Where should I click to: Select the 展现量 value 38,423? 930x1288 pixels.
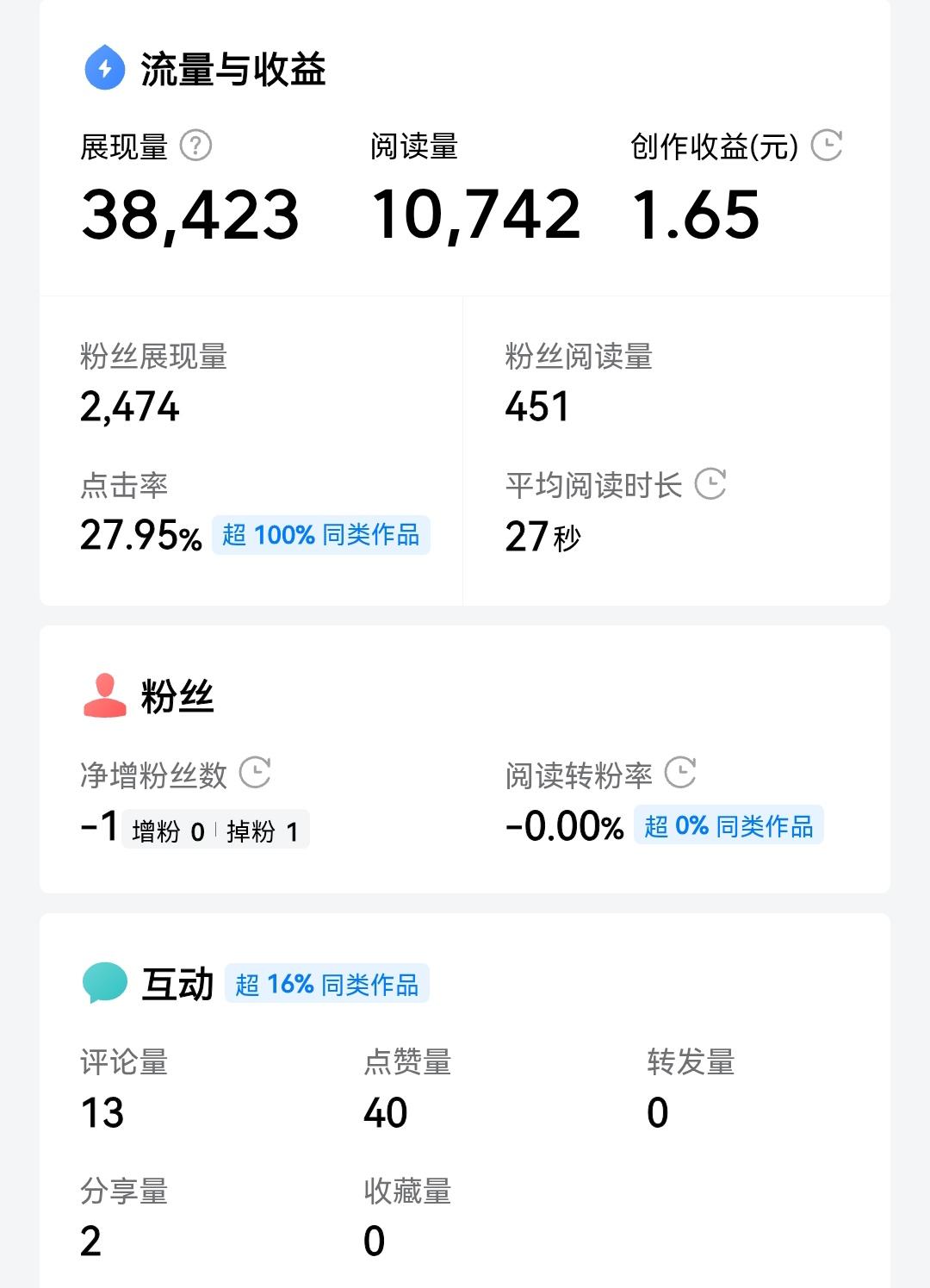click(191, 214)
